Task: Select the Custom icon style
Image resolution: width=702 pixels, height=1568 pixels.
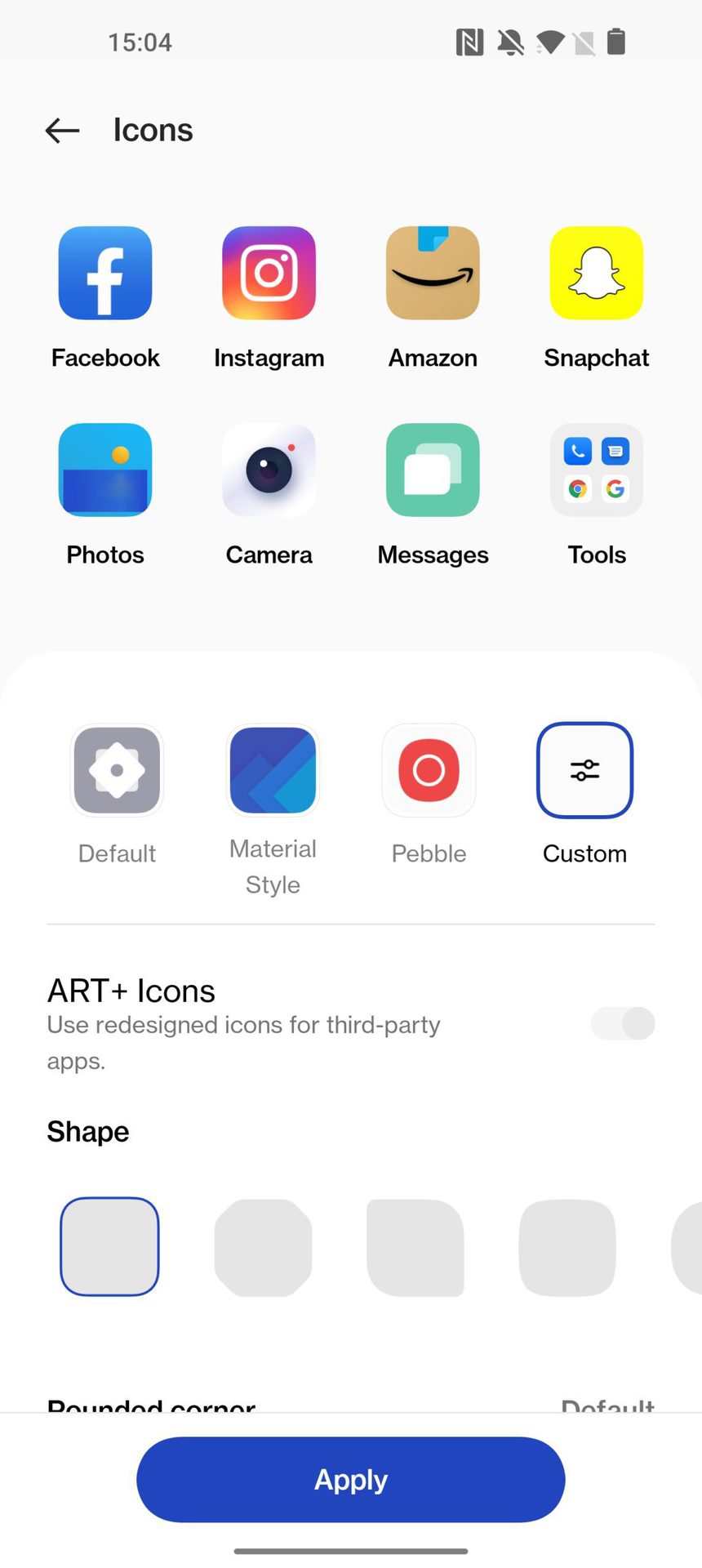Action: [x=584, y=770]
